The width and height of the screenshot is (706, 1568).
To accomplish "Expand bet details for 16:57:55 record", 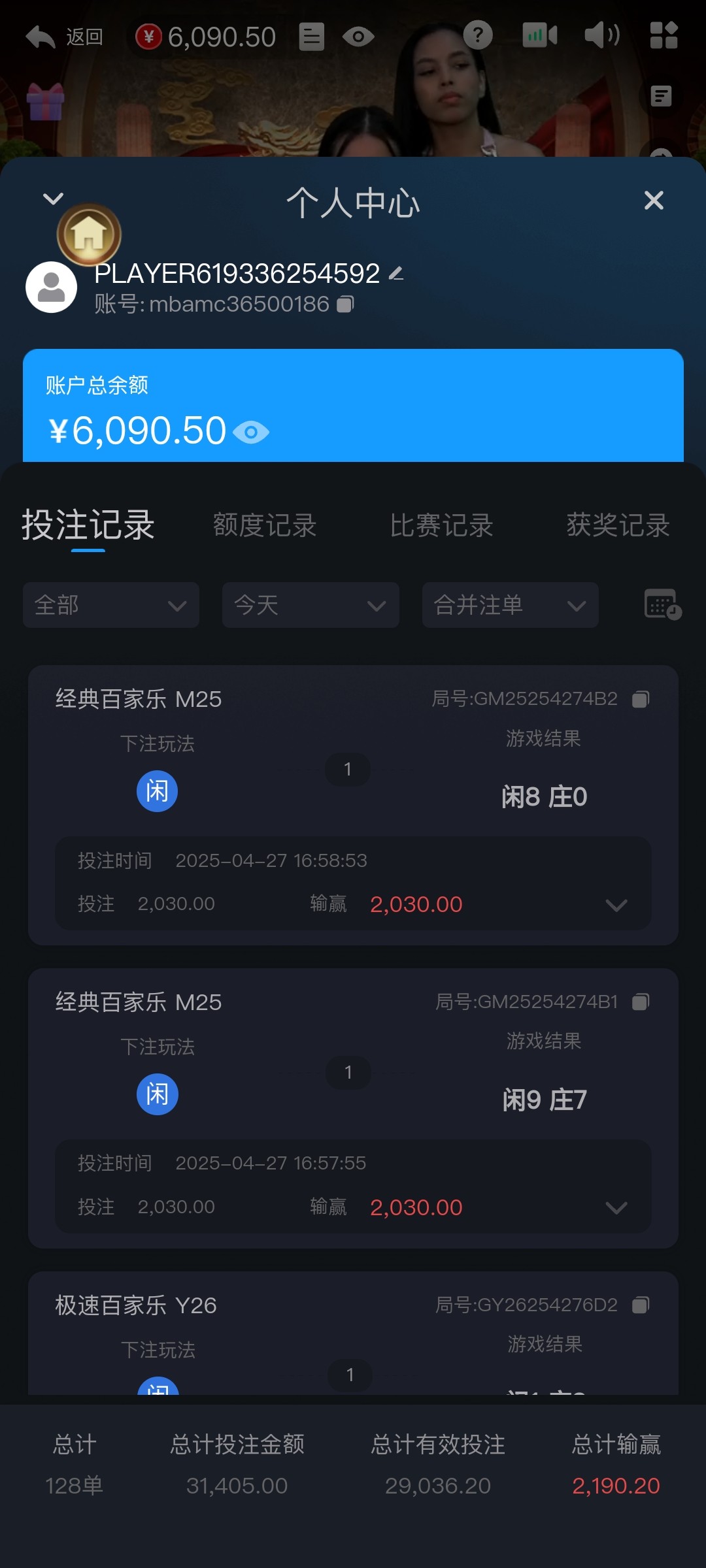I will pos(616,1207).
